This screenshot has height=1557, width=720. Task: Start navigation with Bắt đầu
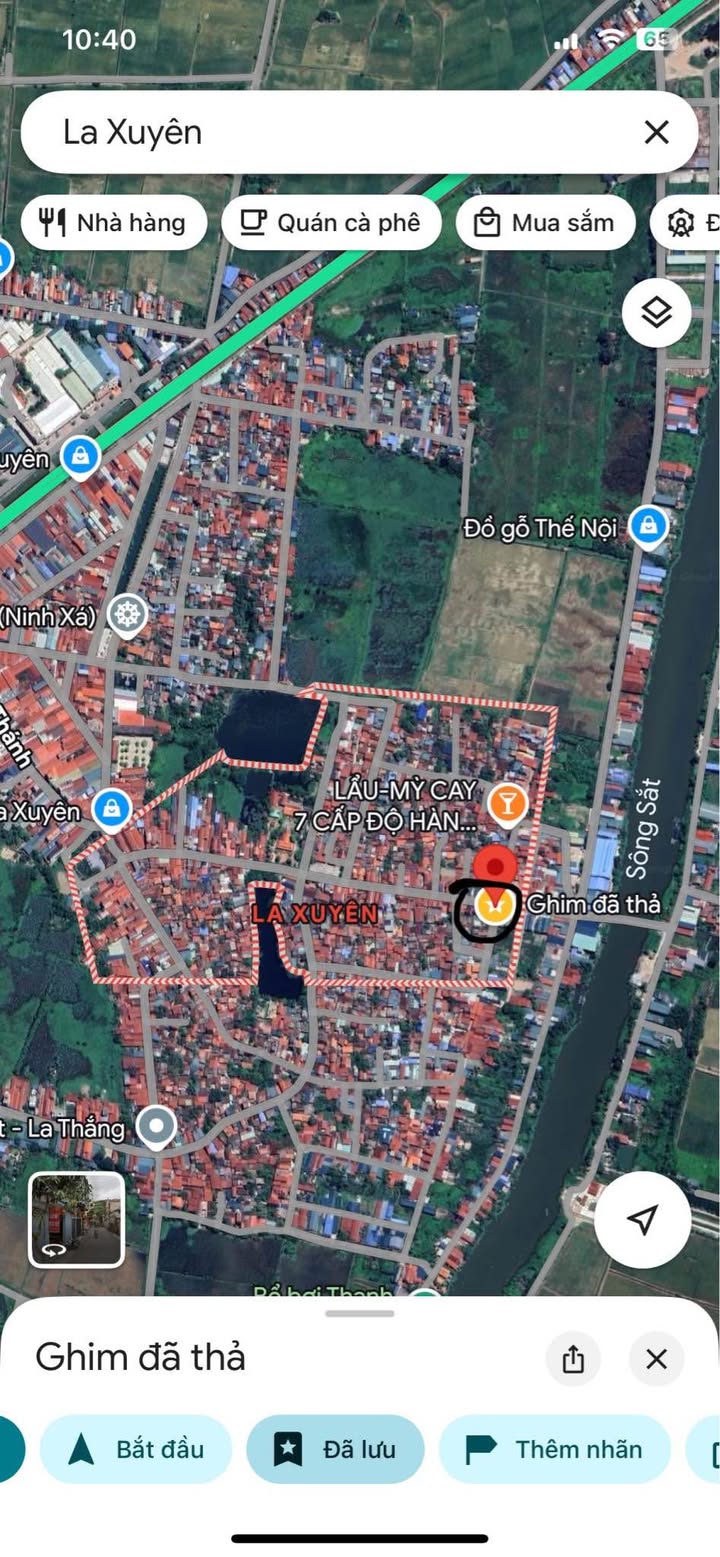(x=136, y=1449)
